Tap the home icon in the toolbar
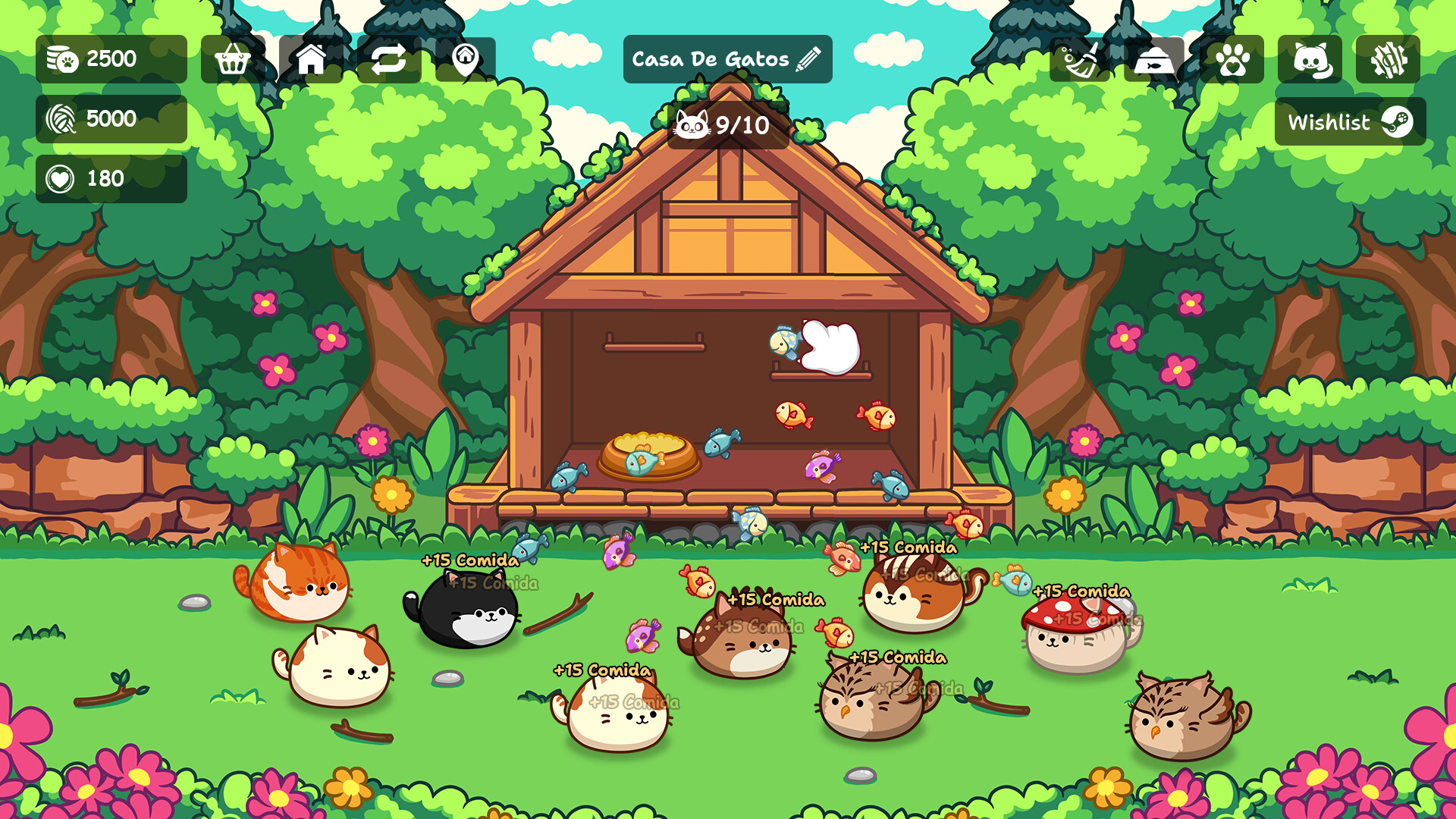1456x819 pixels. coord(311,59)
